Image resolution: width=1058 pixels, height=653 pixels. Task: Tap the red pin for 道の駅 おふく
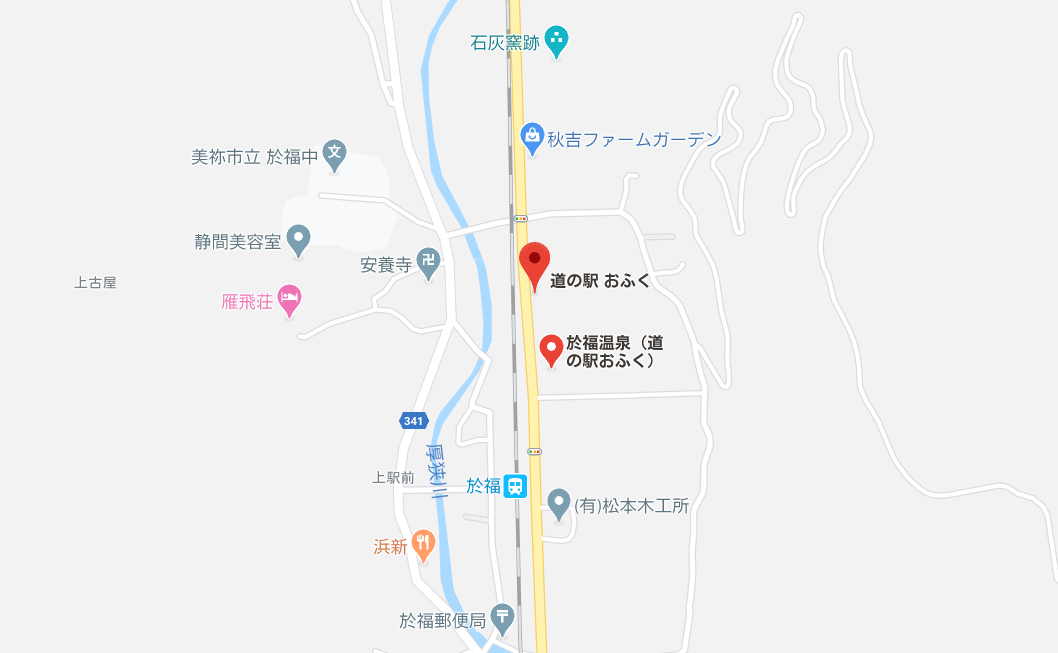[535, 263]
